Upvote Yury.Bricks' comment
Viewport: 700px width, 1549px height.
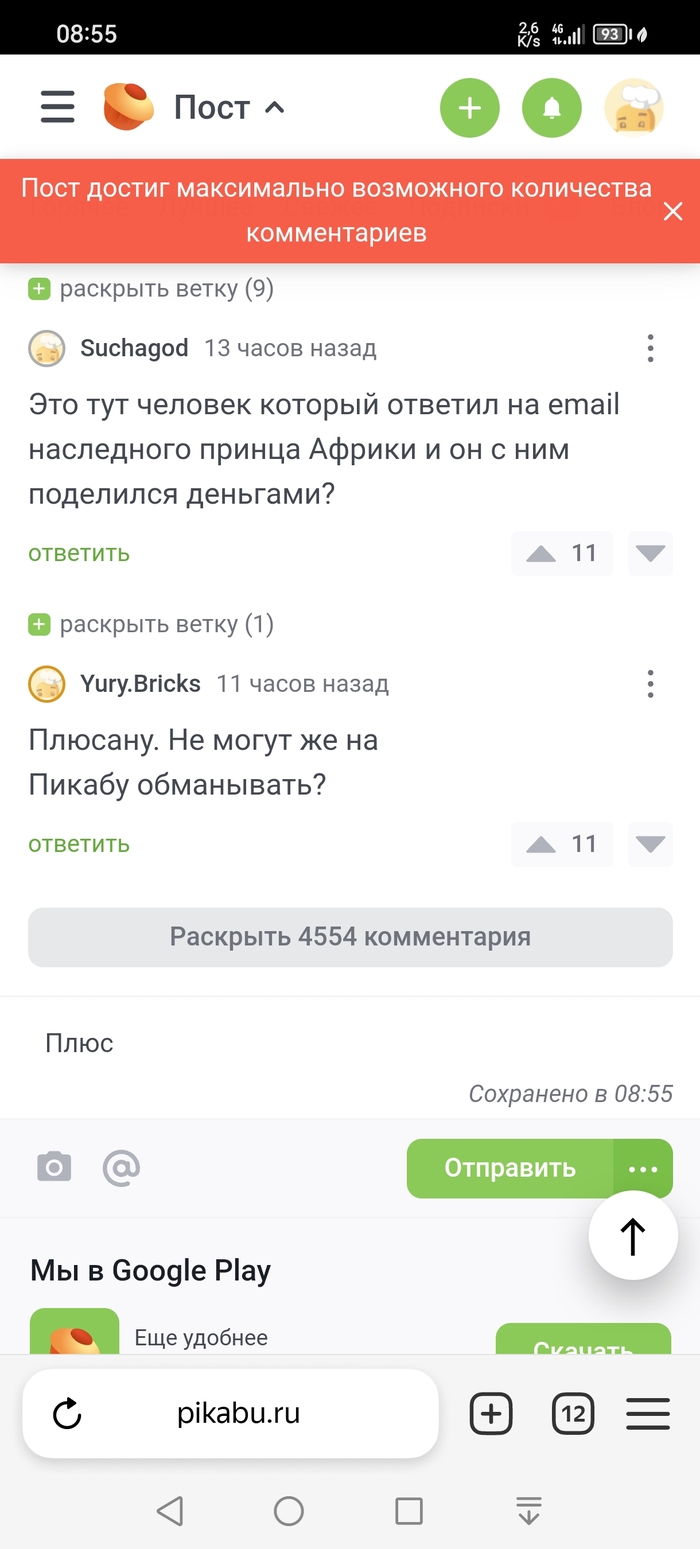[541, 845]
